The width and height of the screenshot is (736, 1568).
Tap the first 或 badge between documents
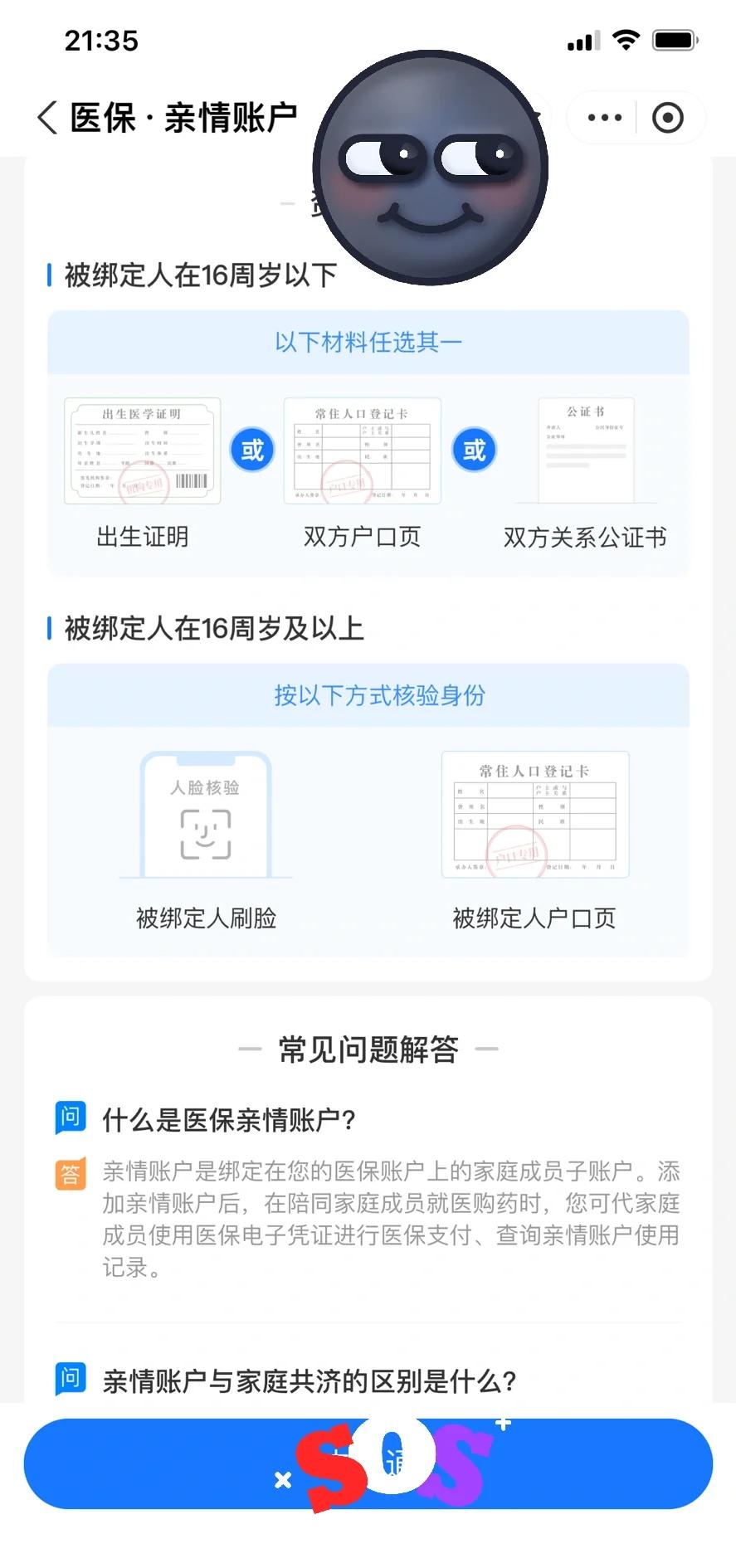(252, 449)
